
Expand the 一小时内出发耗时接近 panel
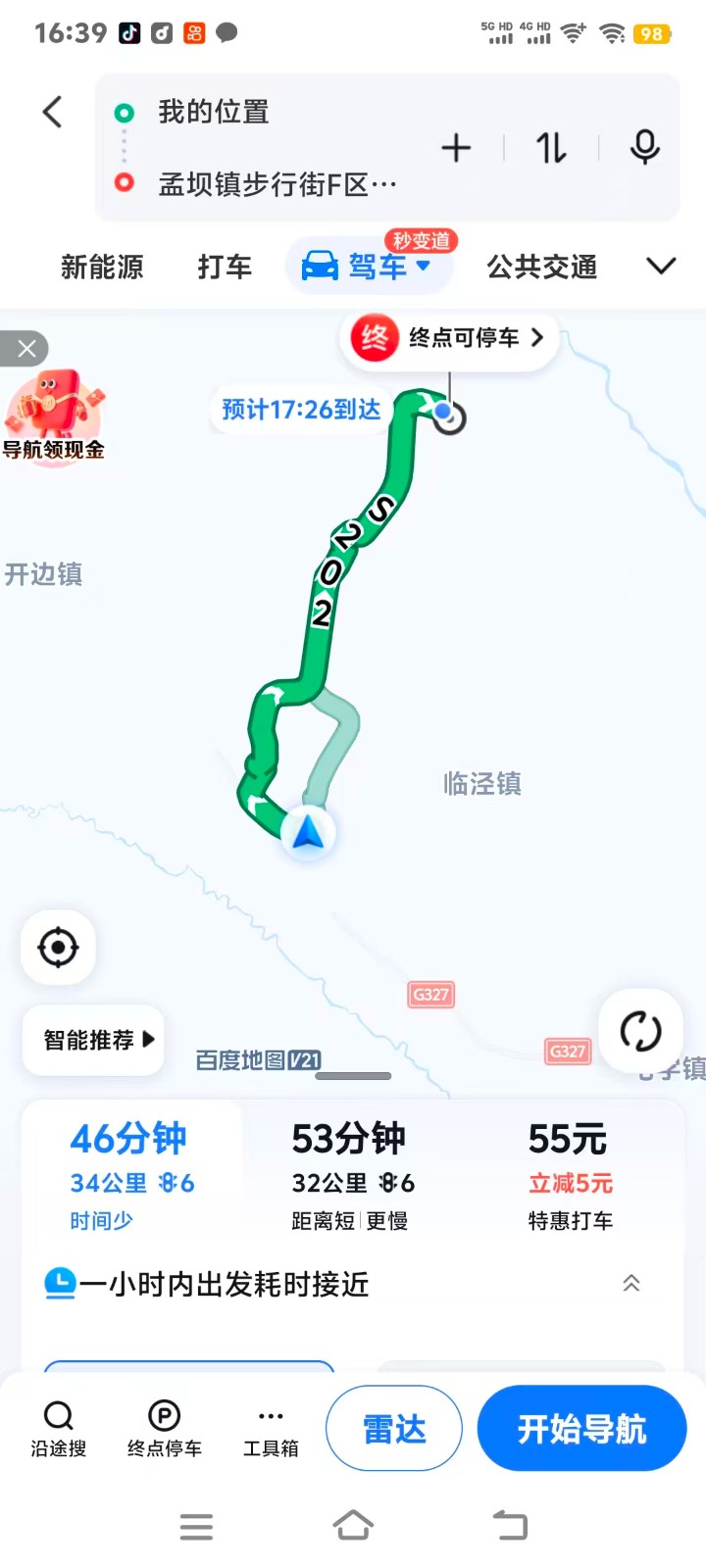click(631, 1284)
